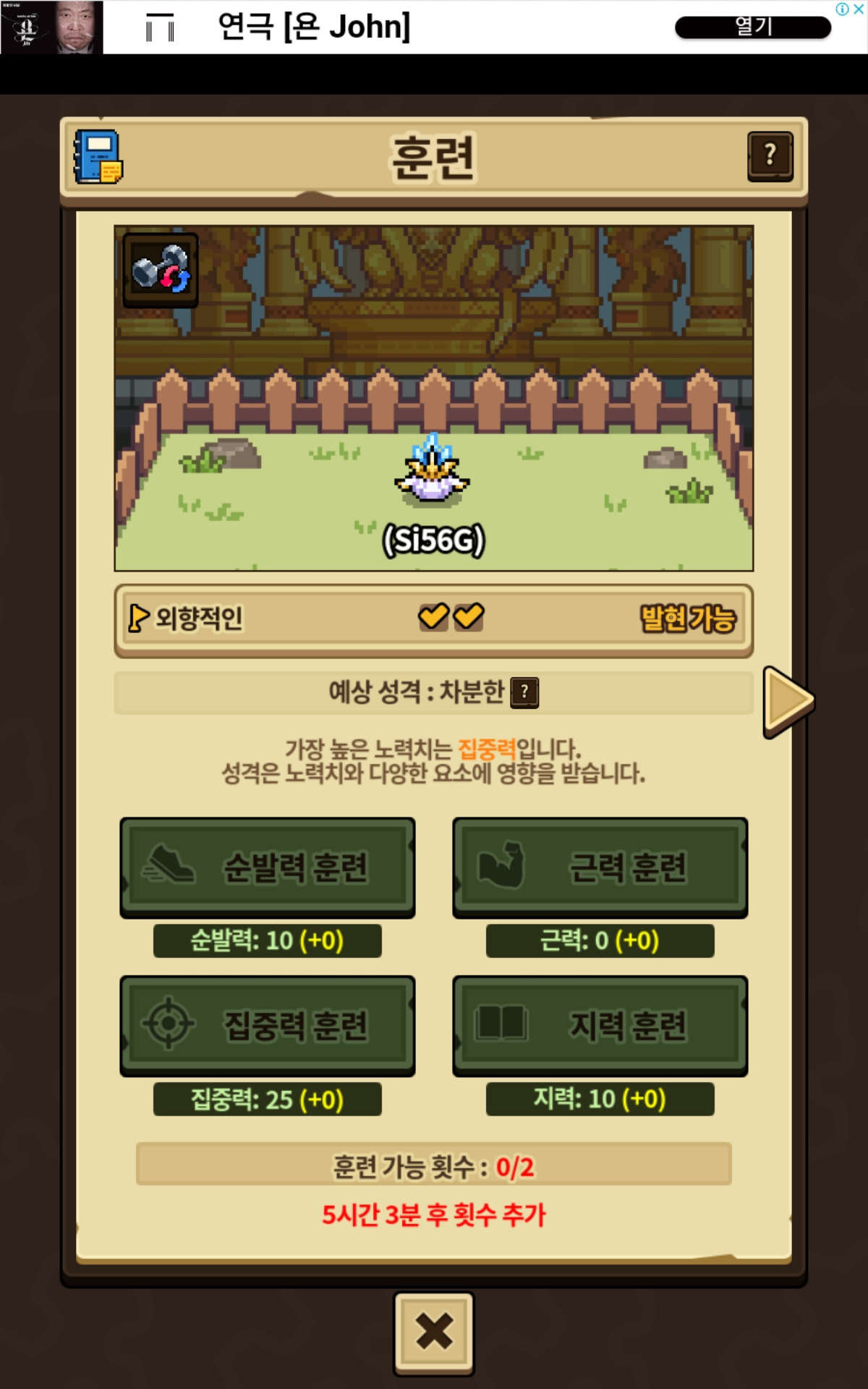Start 지력 훈련
The image size is (868, 1389).
pos(600,1025)
